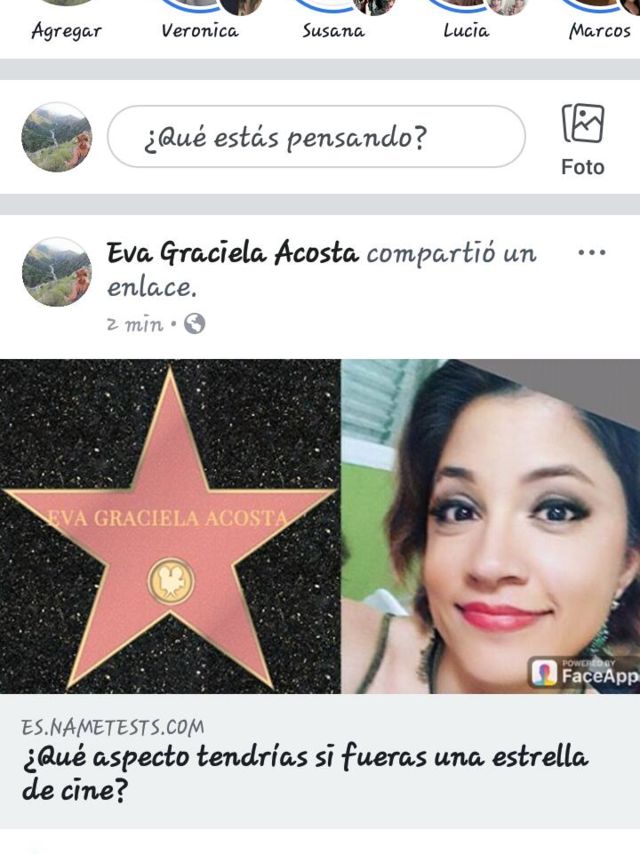This screenshot has height=854, width=640.
Task: Open Marcos's story
Action: click(x=599, y=22)
